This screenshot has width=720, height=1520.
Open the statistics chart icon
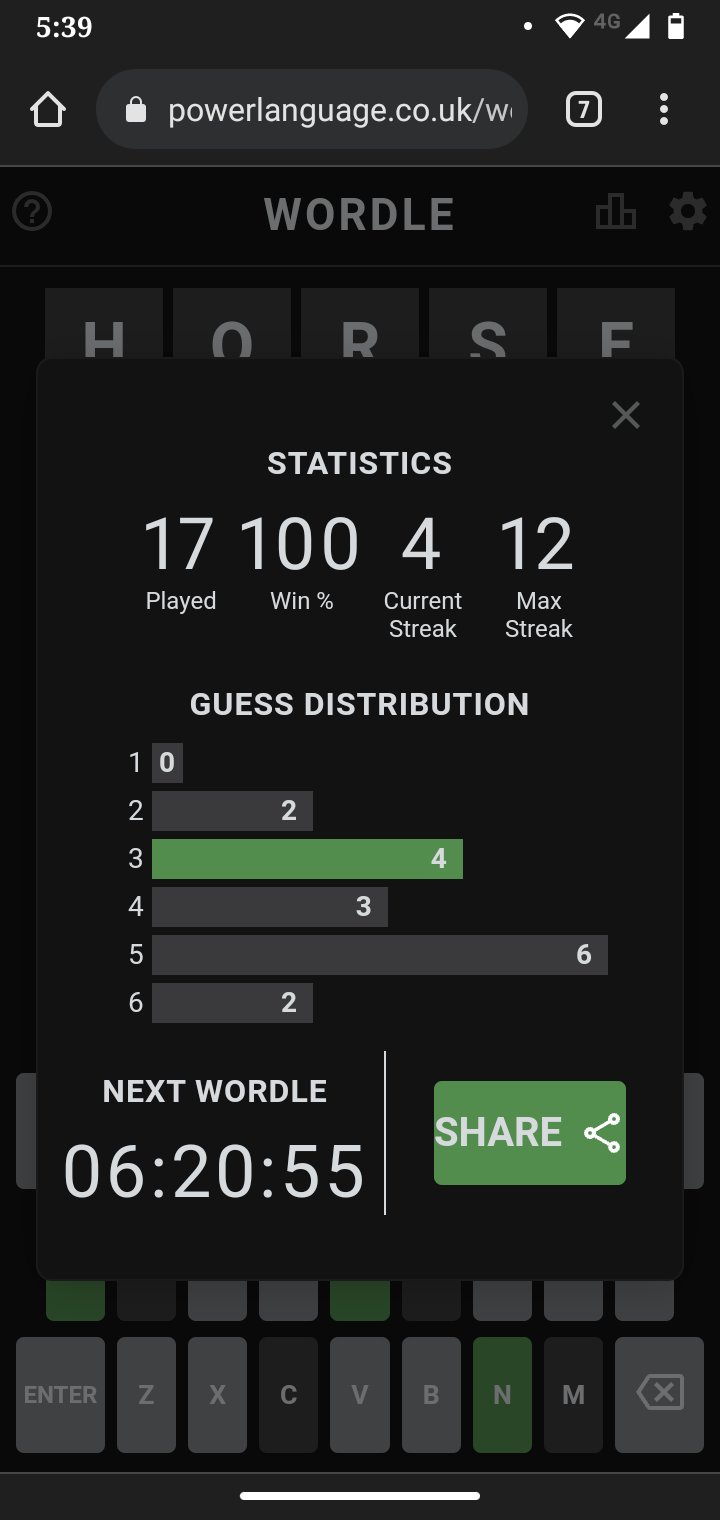(x=616, y=212)
